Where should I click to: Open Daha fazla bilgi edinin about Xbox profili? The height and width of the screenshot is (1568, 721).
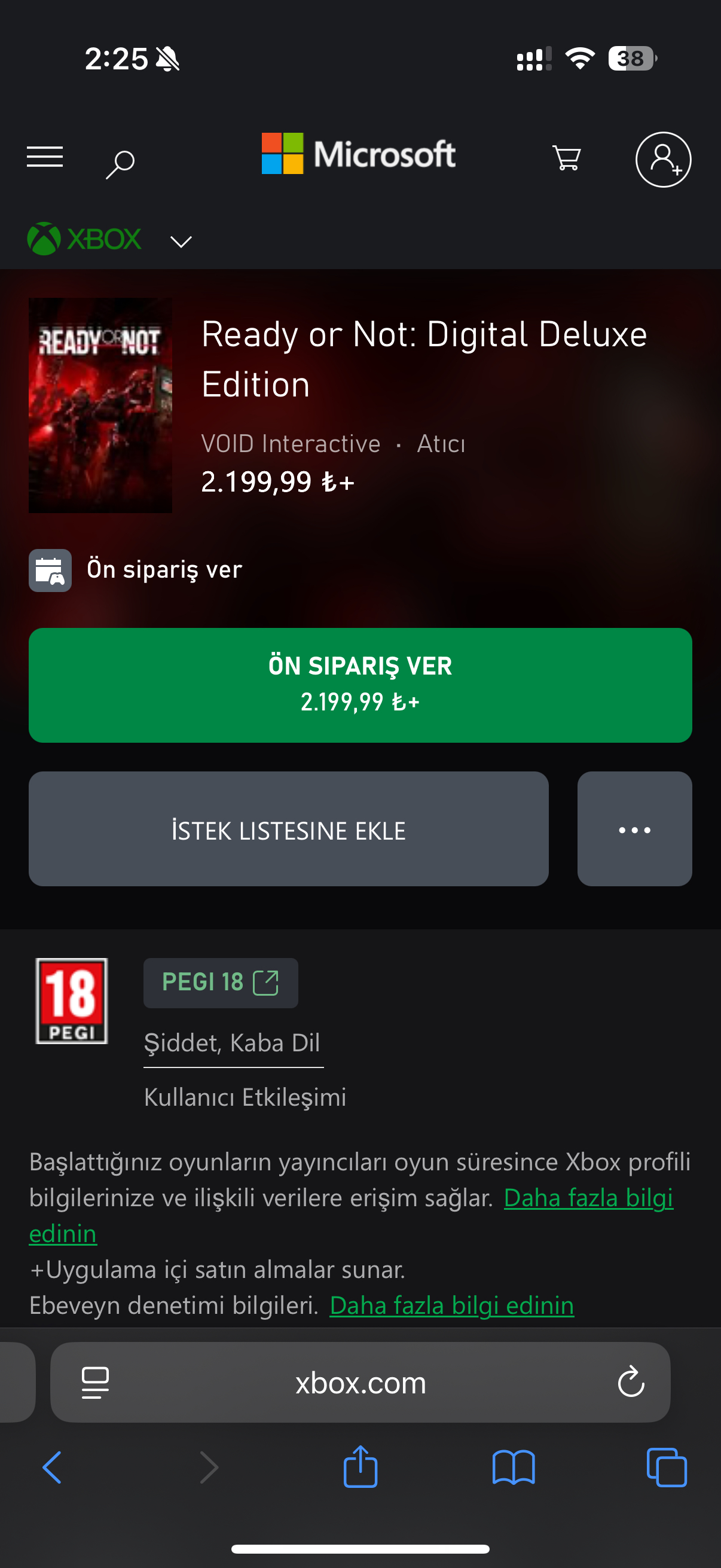pyautogui.click(x=588, y=1198)
